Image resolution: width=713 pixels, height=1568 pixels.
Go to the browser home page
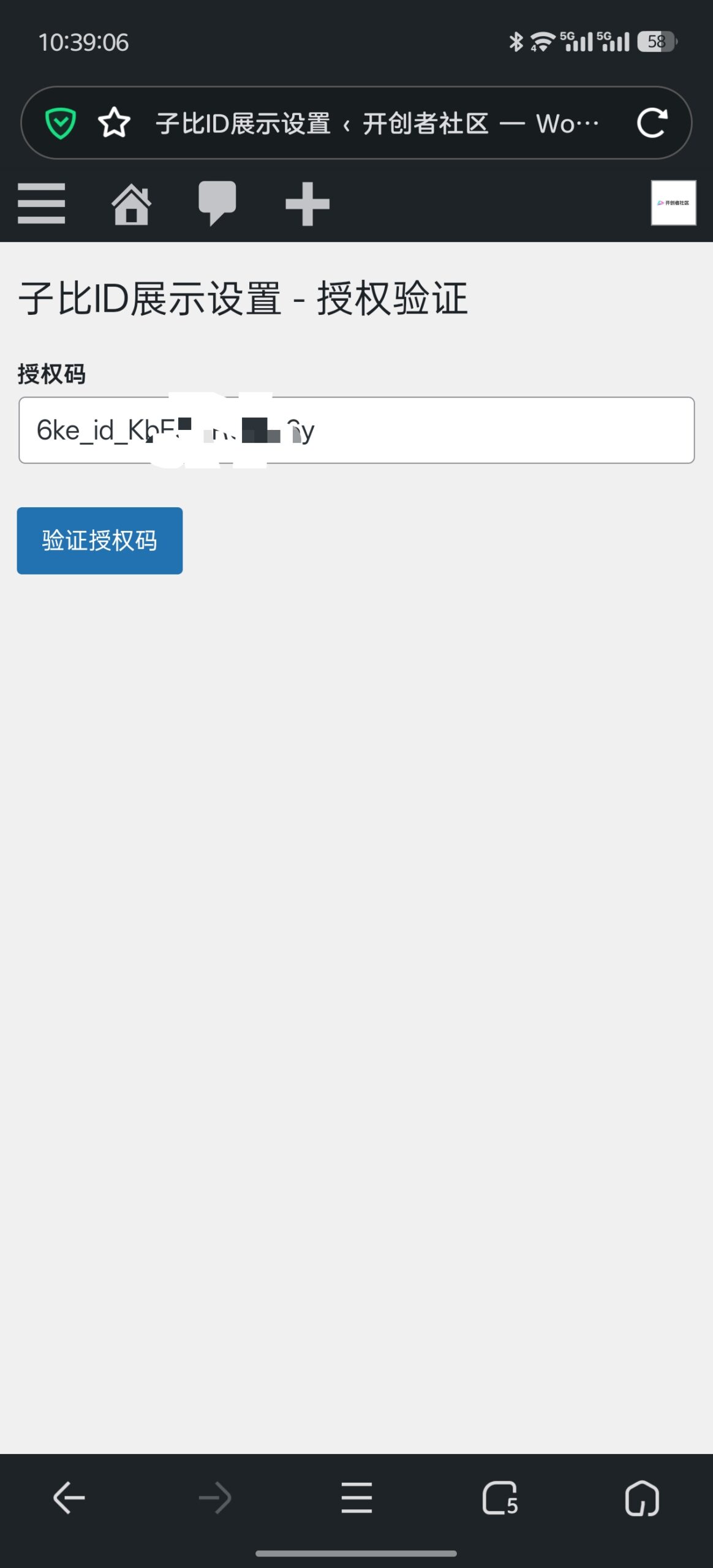click(x=642, y=1498)
